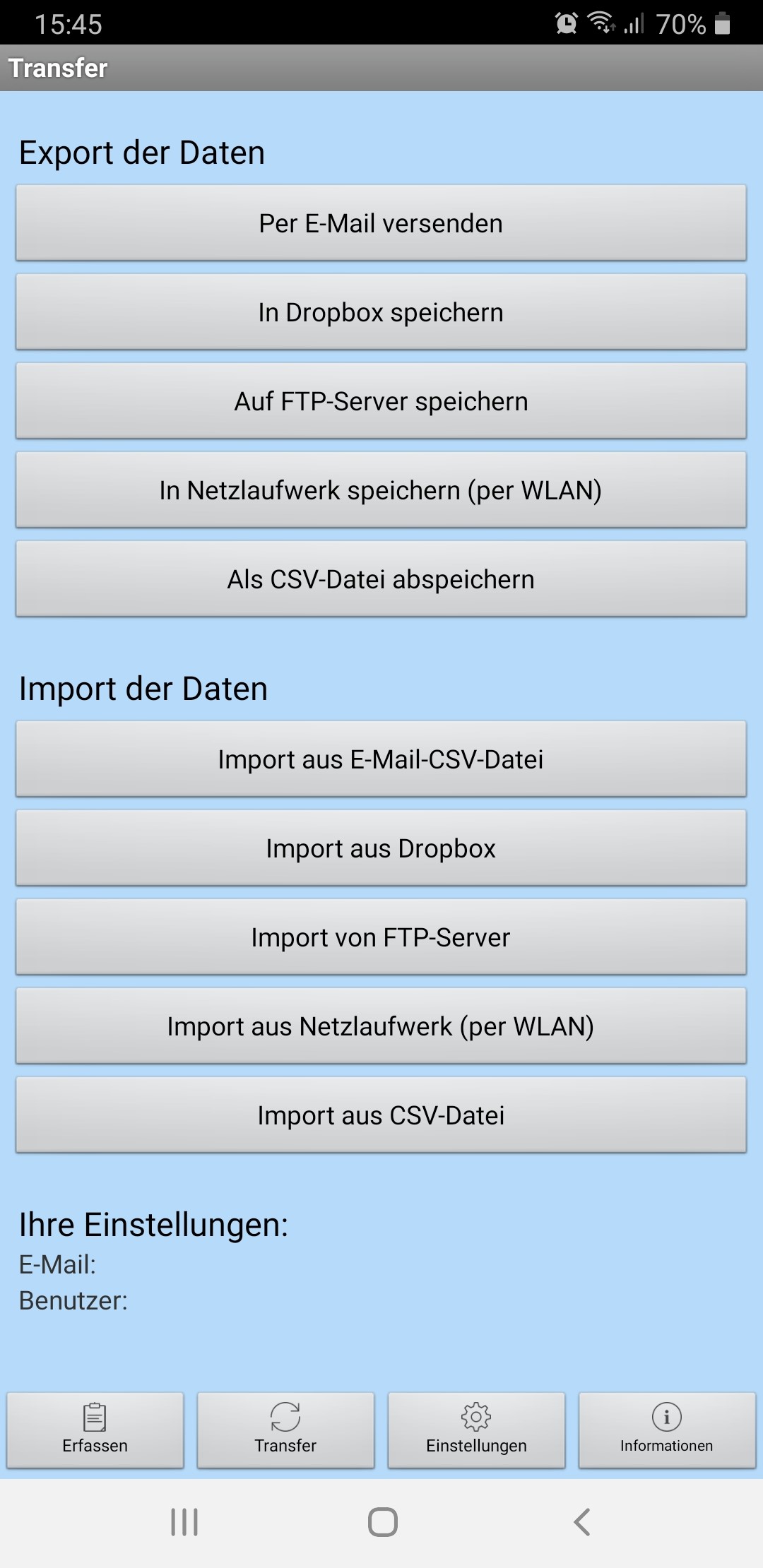Tap the system back button
763x1568 pixels.
(581, 1522)
